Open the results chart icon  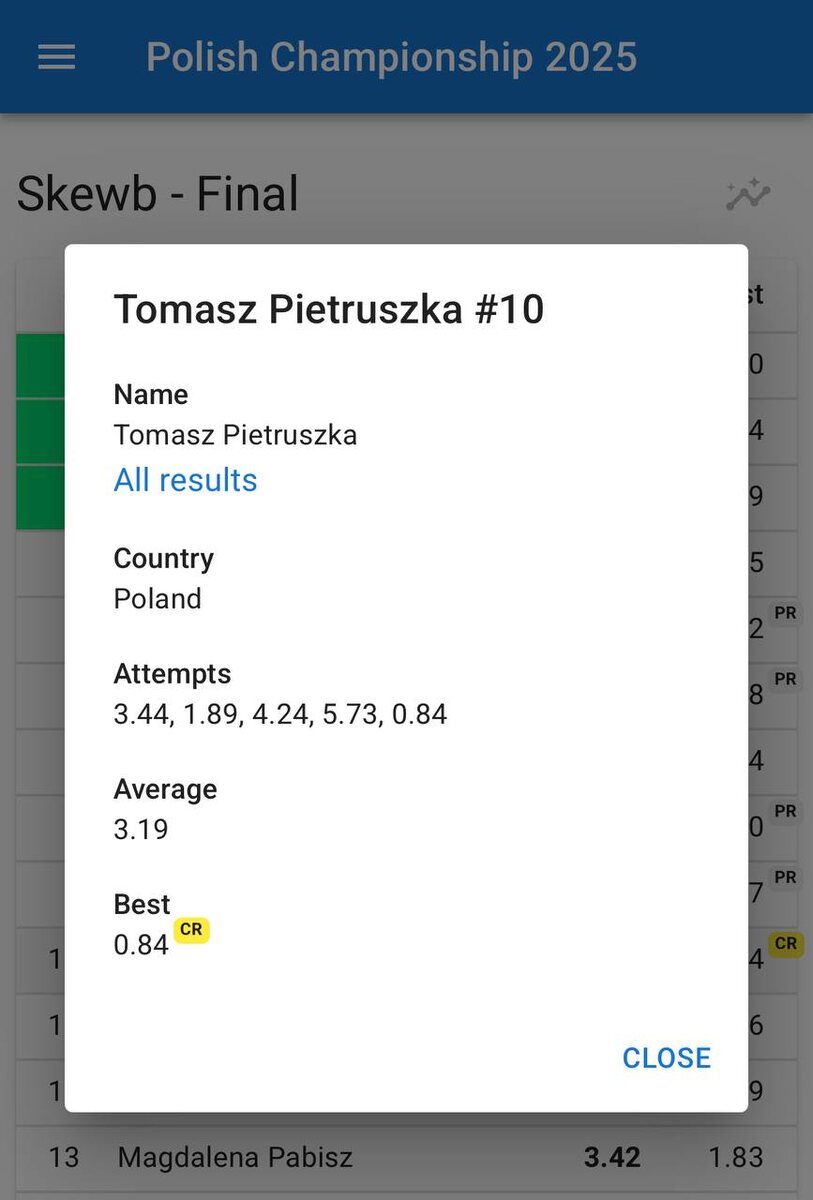(x=748, y=194)
